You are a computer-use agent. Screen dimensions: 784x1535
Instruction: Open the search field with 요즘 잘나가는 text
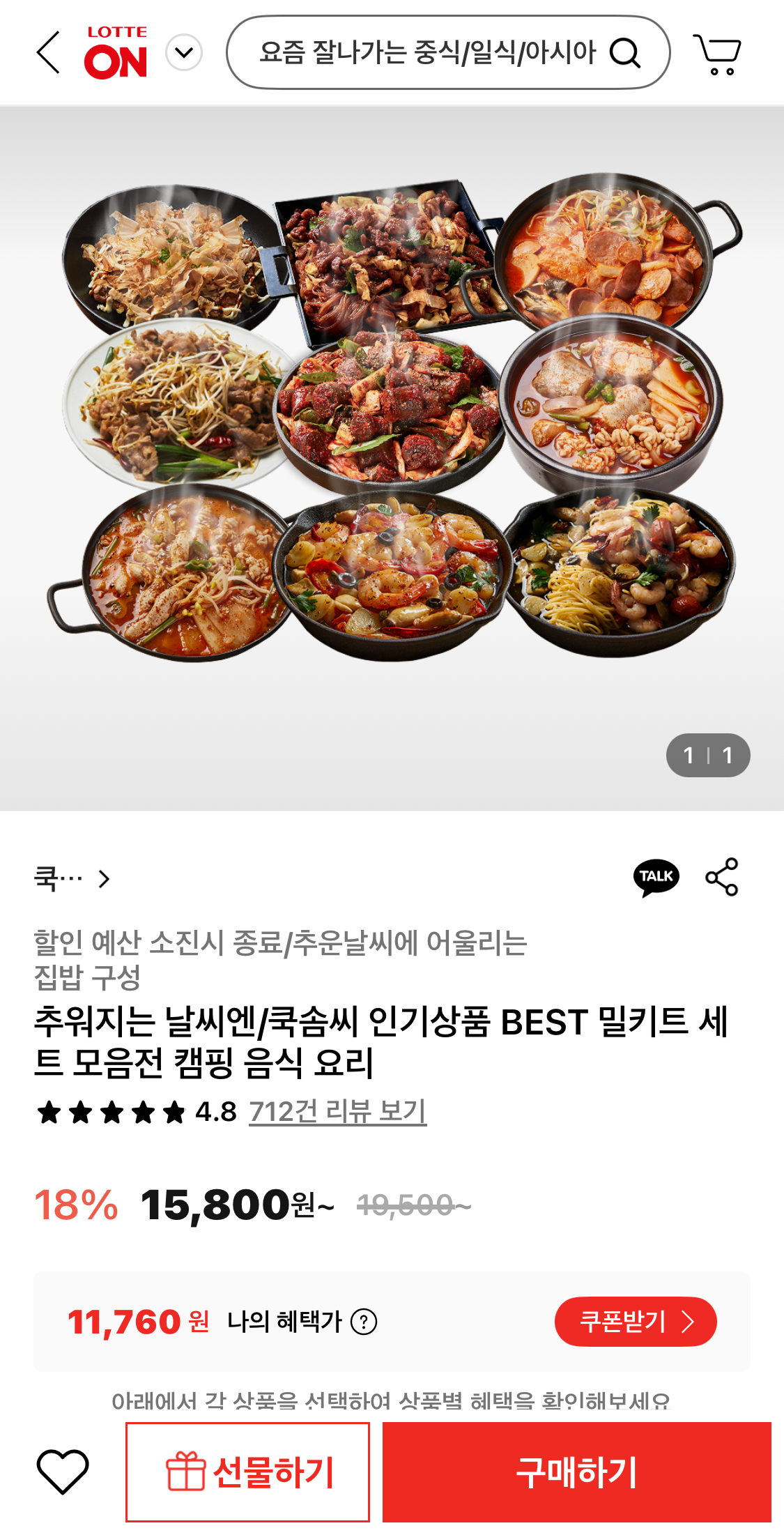pos(448,52)
